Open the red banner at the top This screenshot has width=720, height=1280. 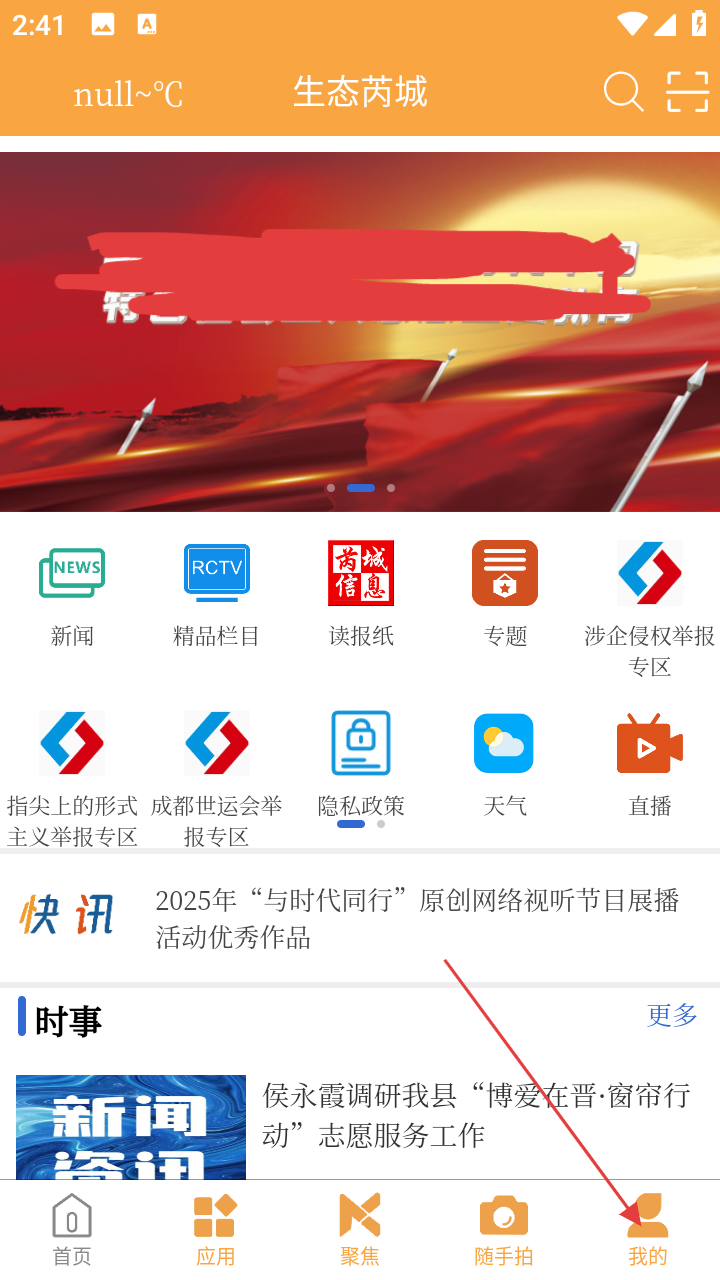(360, 330)
